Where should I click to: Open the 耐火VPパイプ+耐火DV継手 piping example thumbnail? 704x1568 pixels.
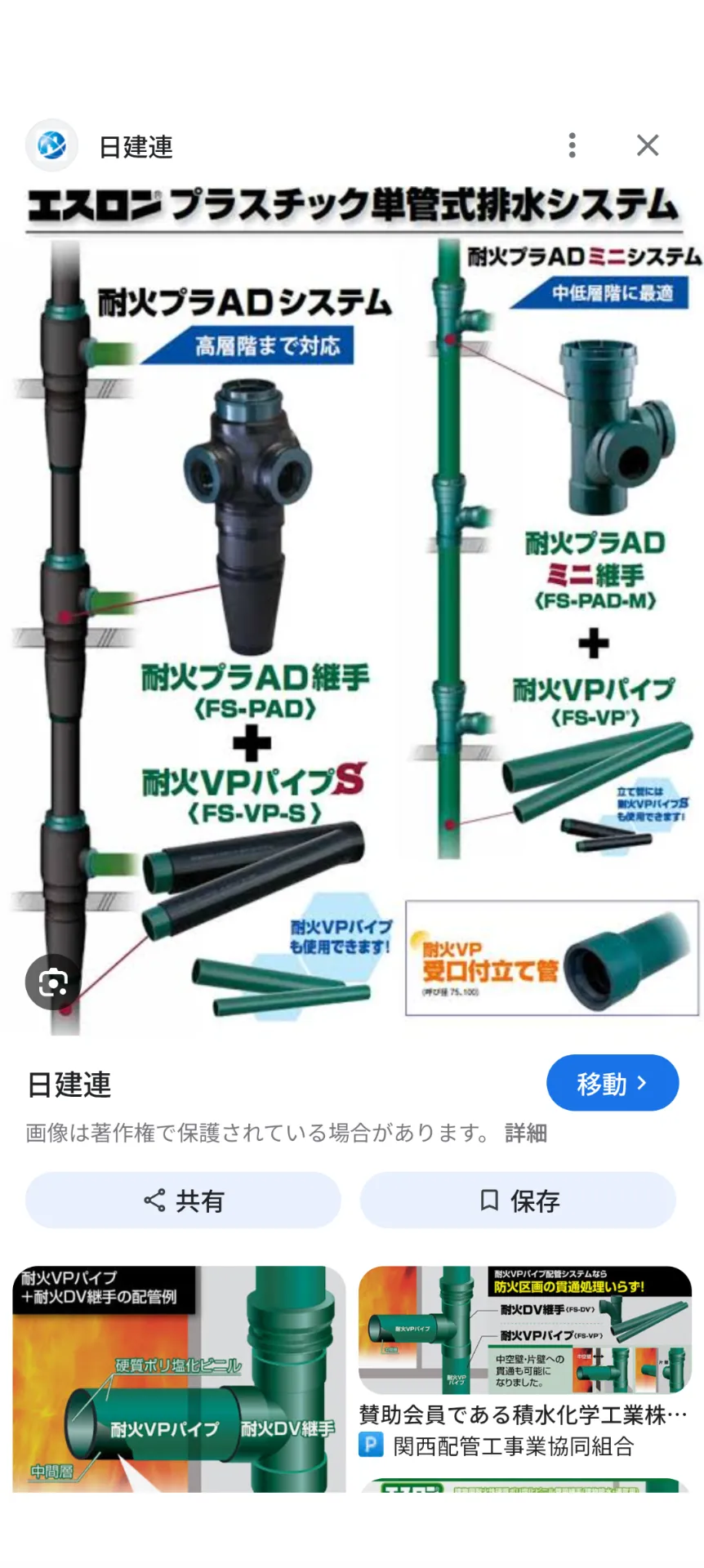pos(178,1379)
